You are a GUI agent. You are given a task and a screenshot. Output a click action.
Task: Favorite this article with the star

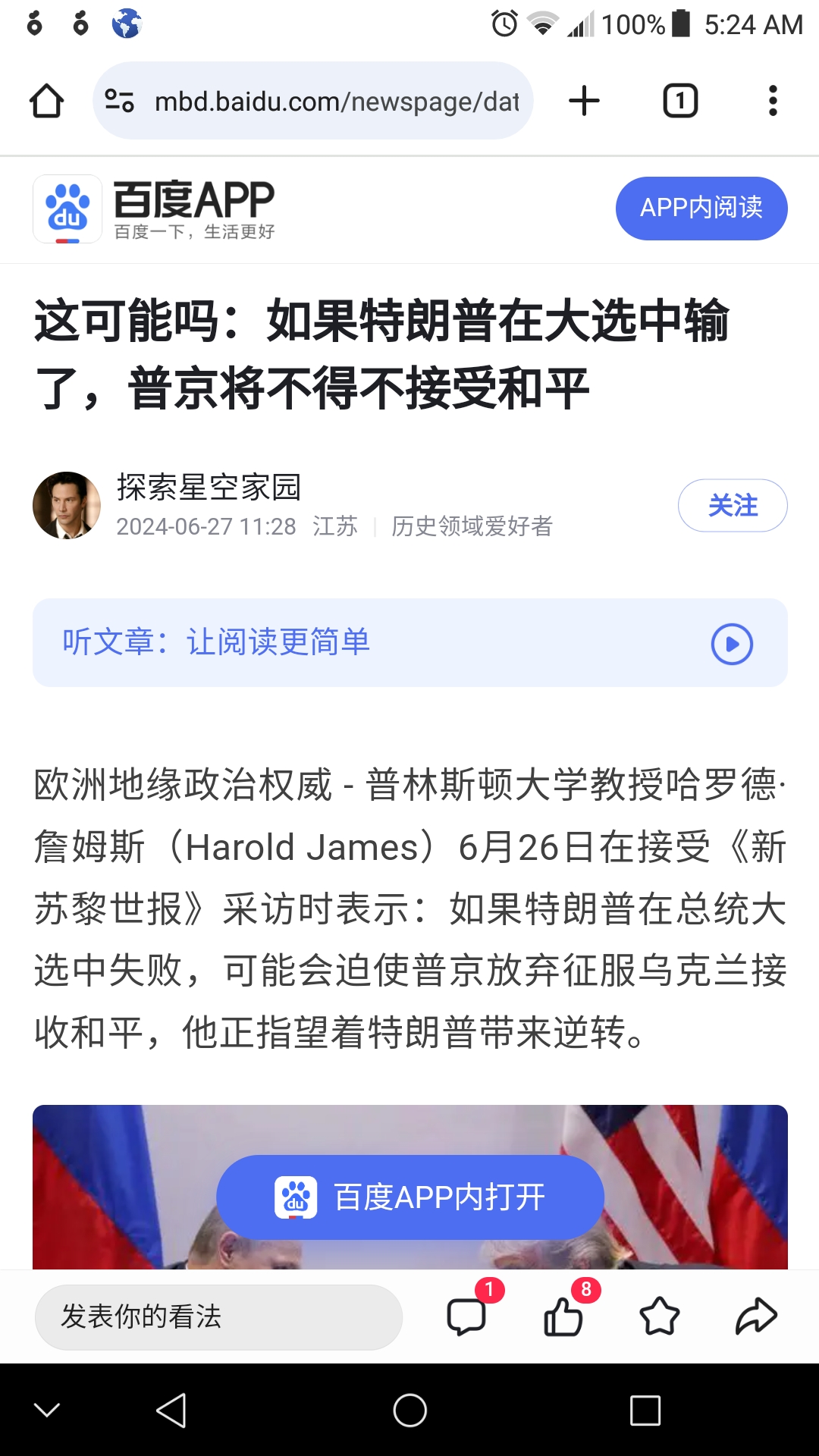point(660,1316)
